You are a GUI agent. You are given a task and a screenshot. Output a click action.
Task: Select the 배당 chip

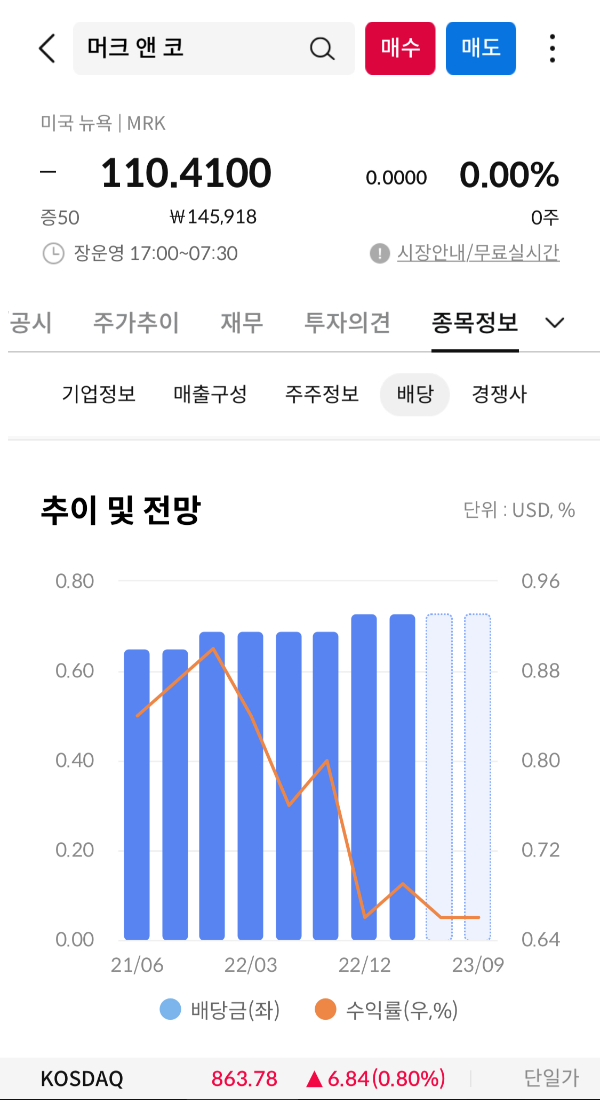point(414,394)
